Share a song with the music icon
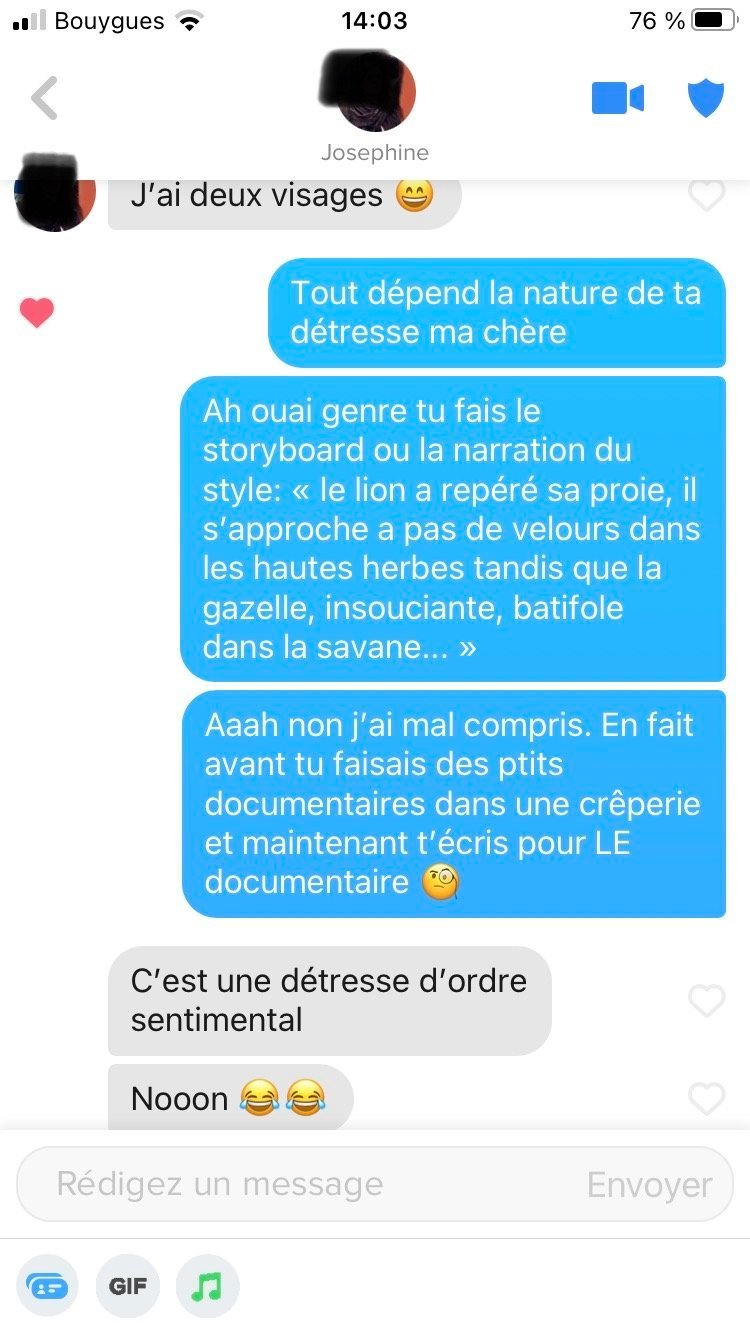750x1334 pixels. coord(207,1286)
